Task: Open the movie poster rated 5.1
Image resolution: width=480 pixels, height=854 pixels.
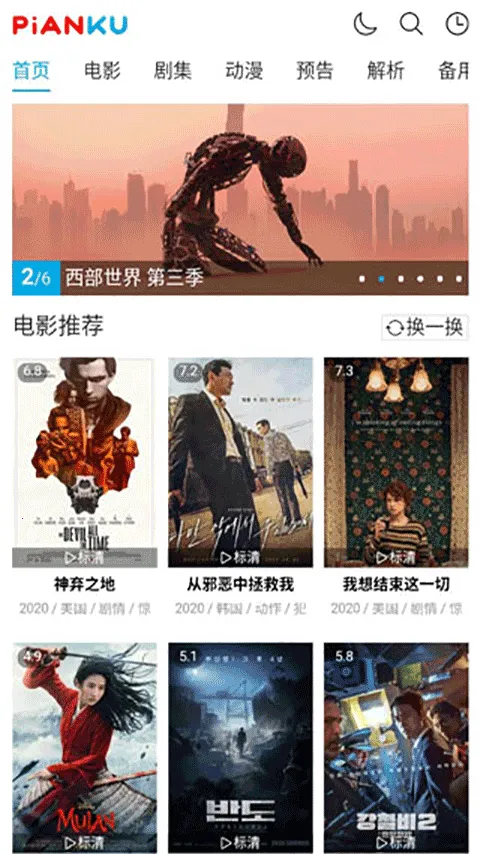Action: 240,748
